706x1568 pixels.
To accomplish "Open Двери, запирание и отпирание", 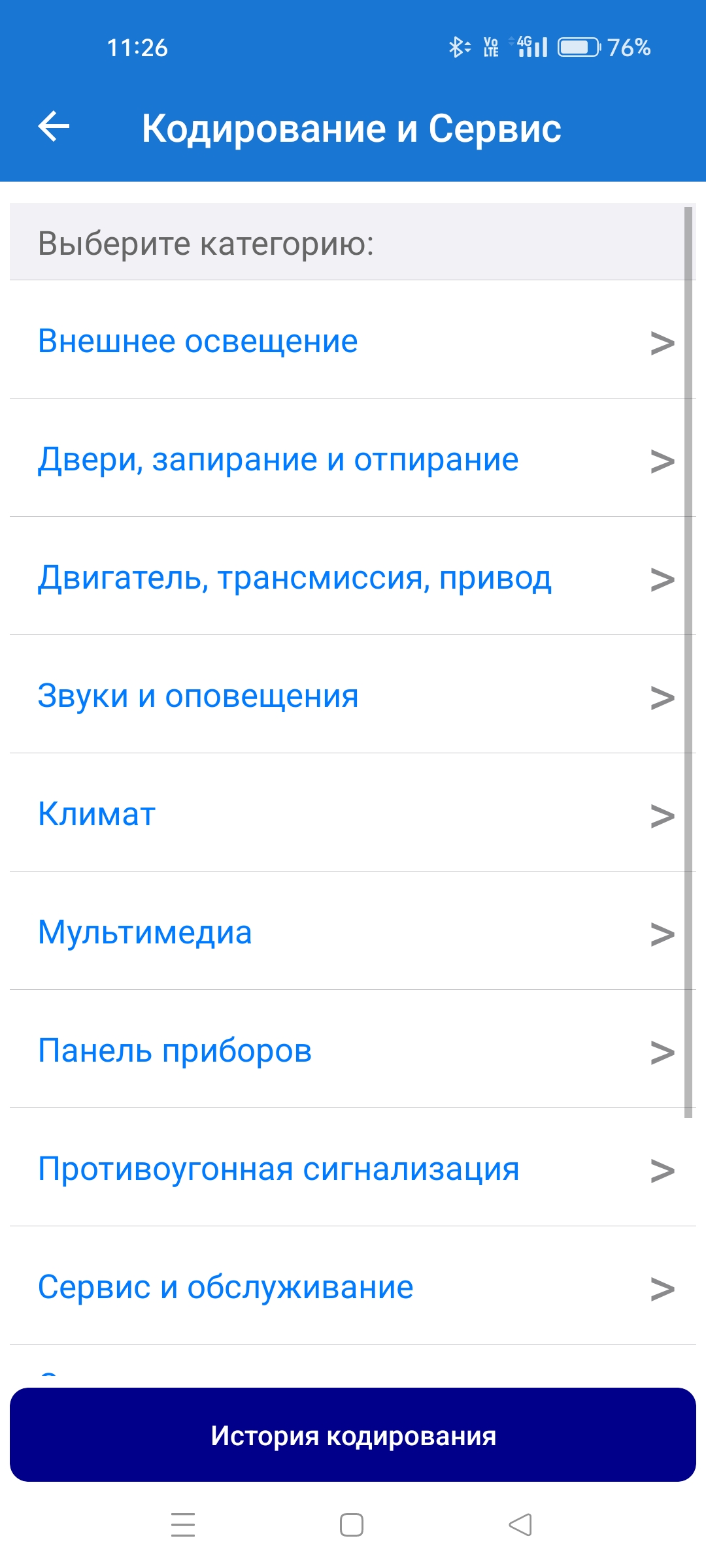I will [353, 458].
